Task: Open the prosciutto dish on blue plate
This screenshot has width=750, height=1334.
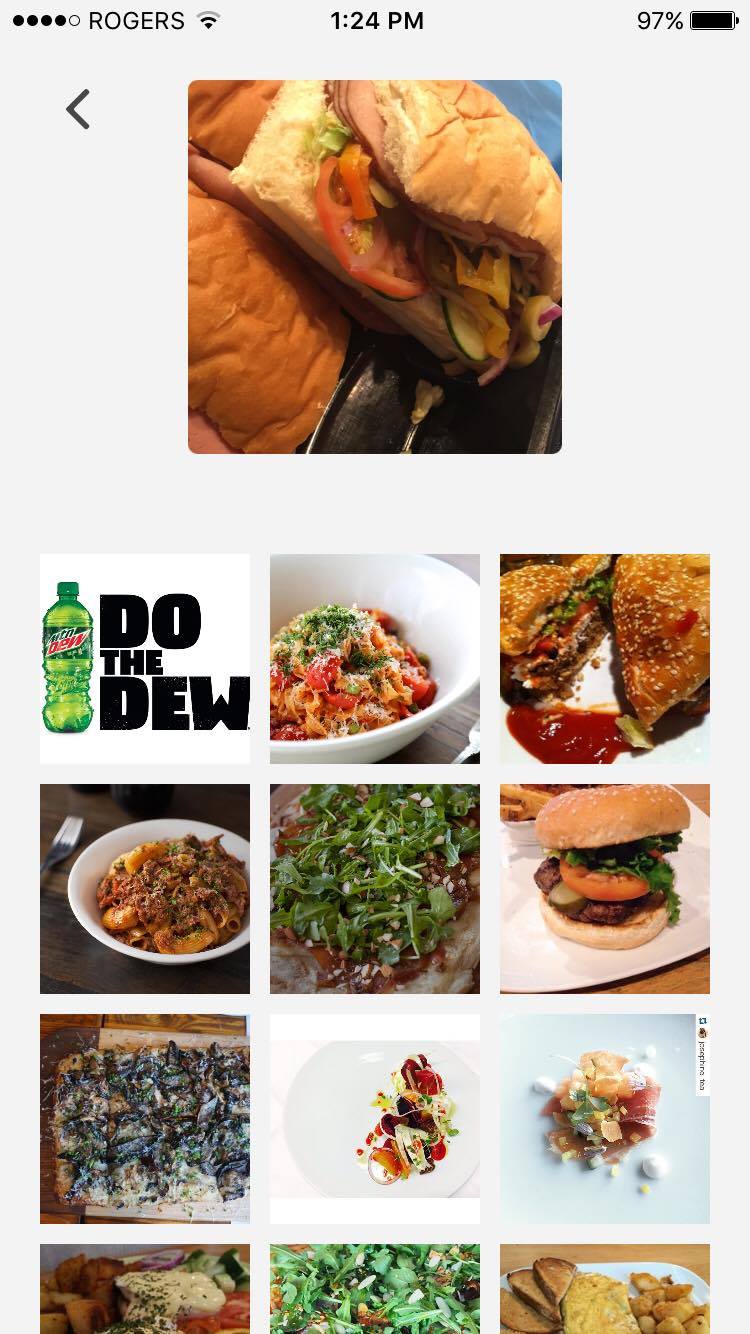Action: (605, 1119)
